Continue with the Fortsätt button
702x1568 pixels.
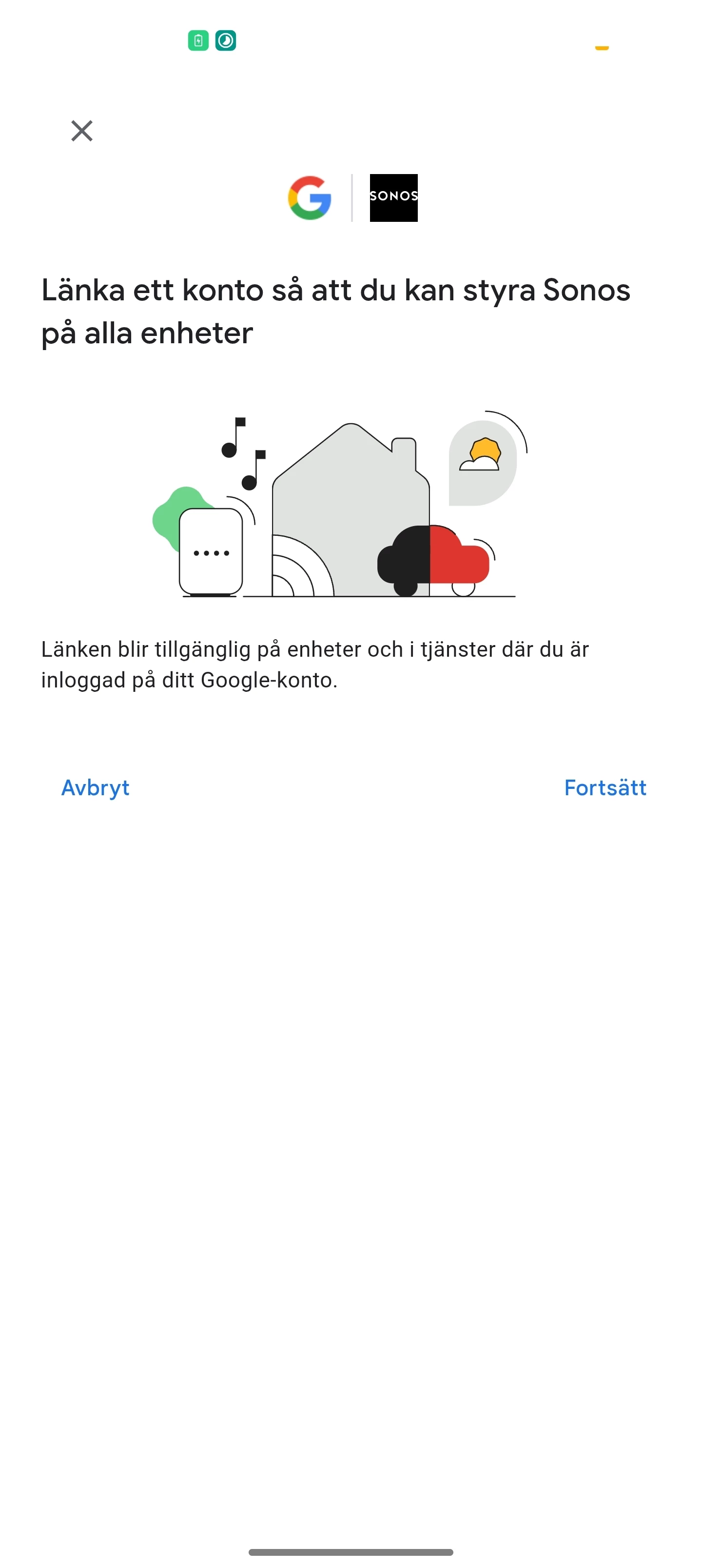604,787
